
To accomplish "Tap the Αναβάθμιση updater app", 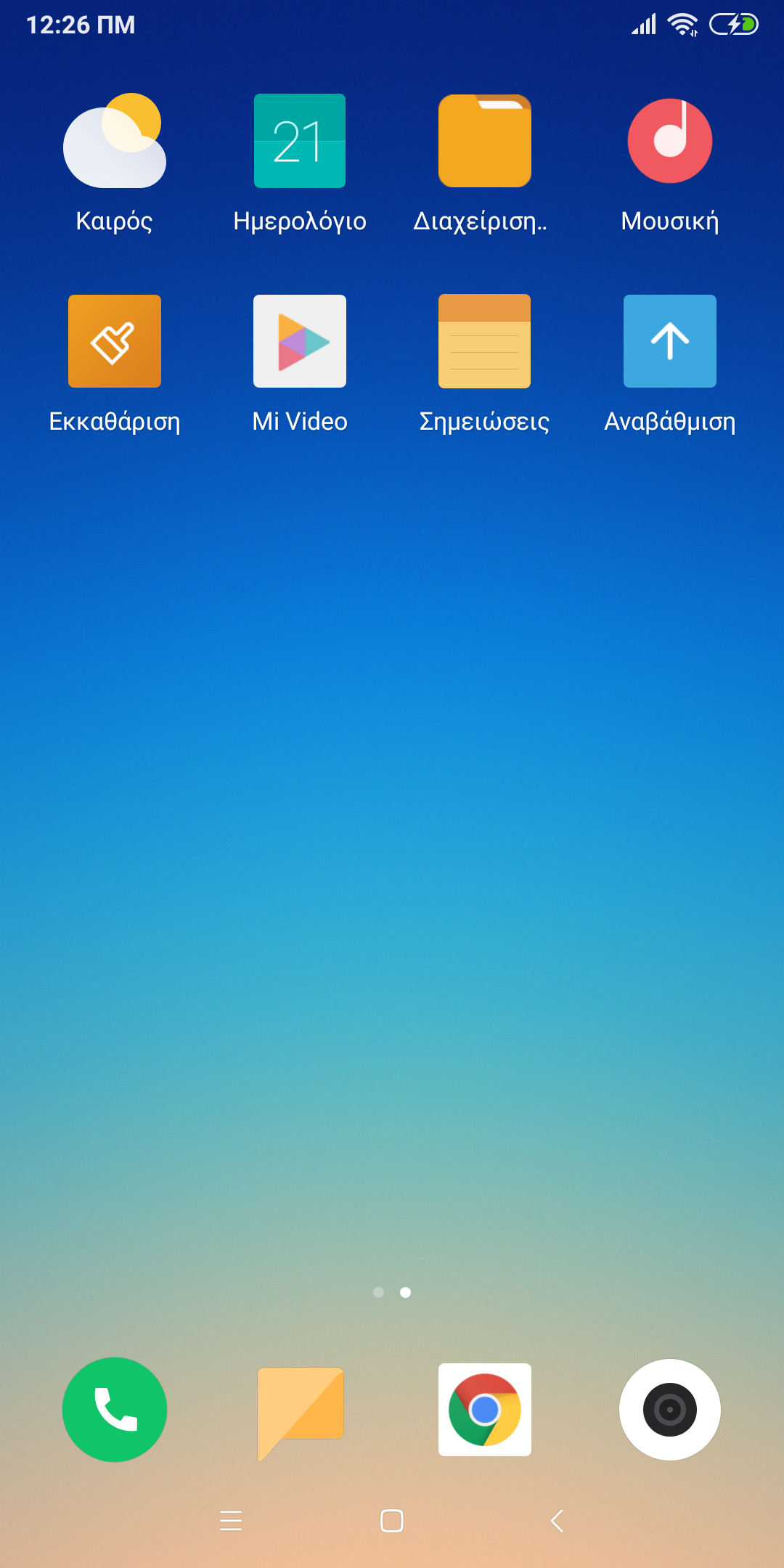I will coord(670,341).
